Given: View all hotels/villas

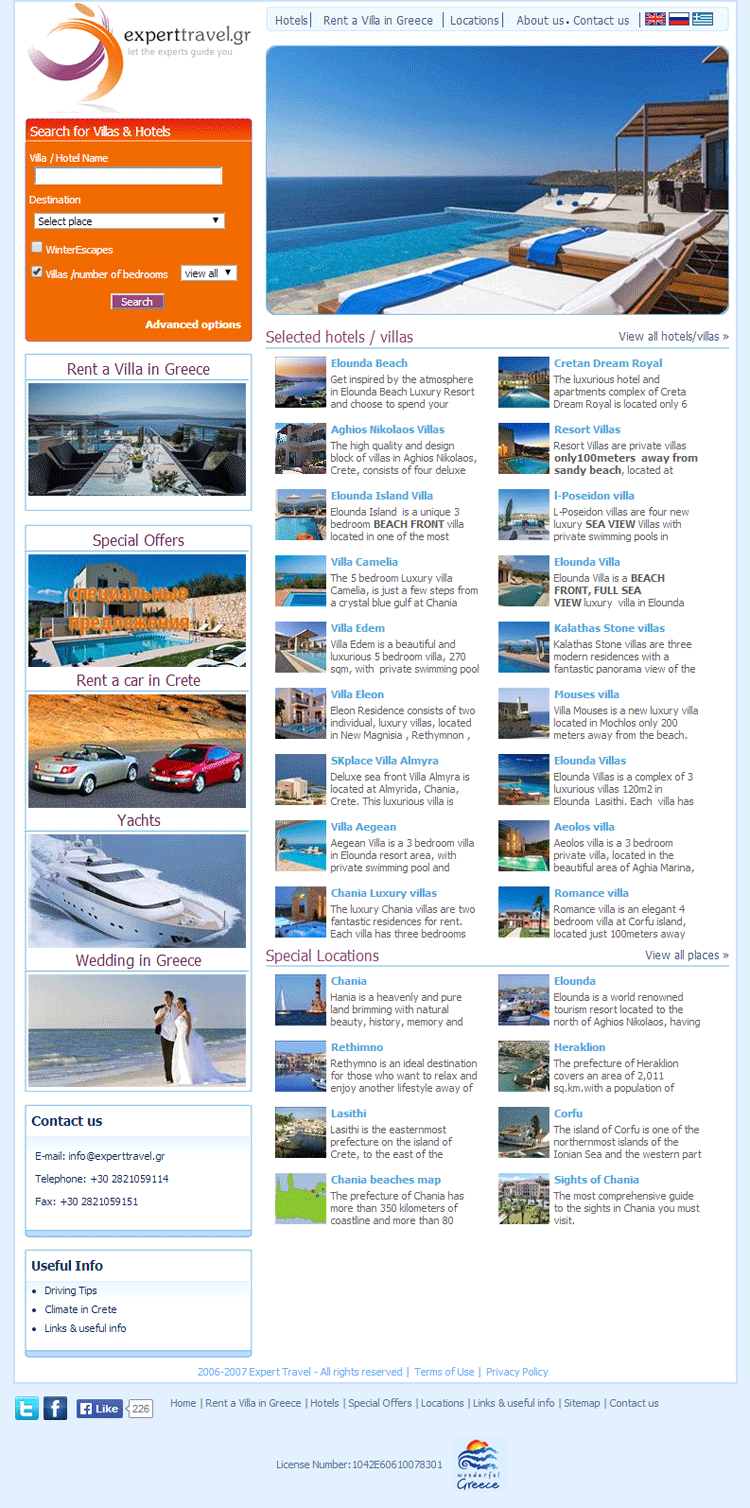Looking at the screenshot, I should click(x=673, y=337).
